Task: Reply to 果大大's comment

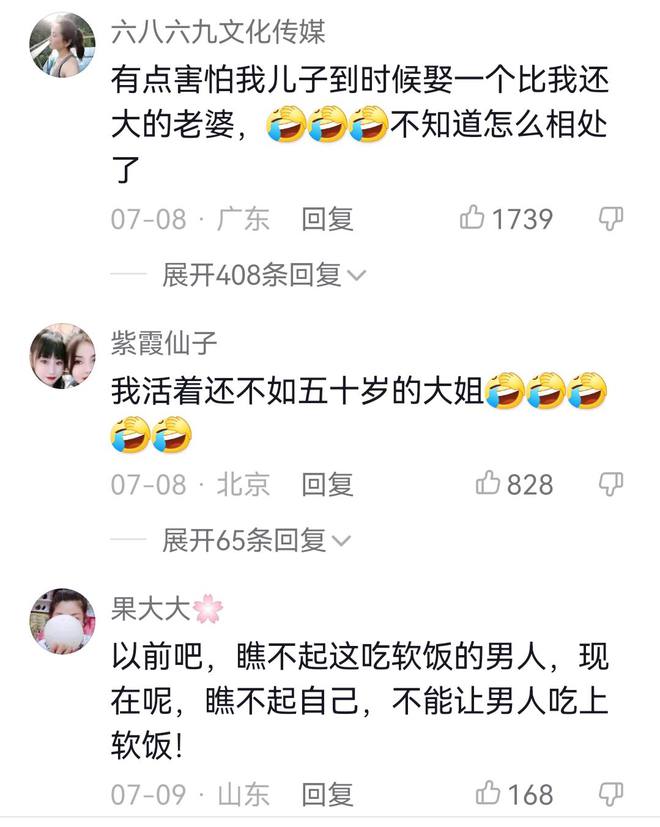Action: [x=328, y=795]
